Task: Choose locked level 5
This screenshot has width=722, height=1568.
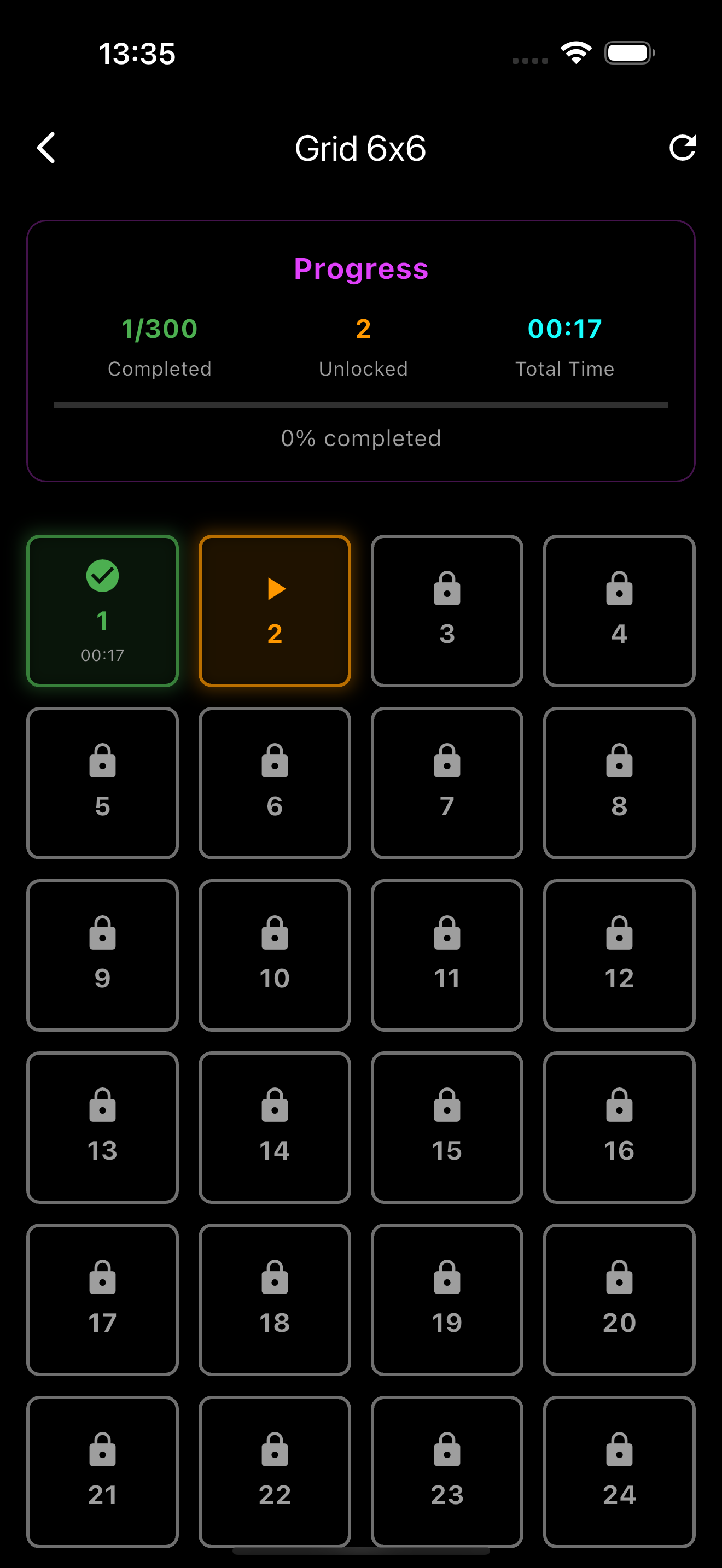Action: click(102, 783)
